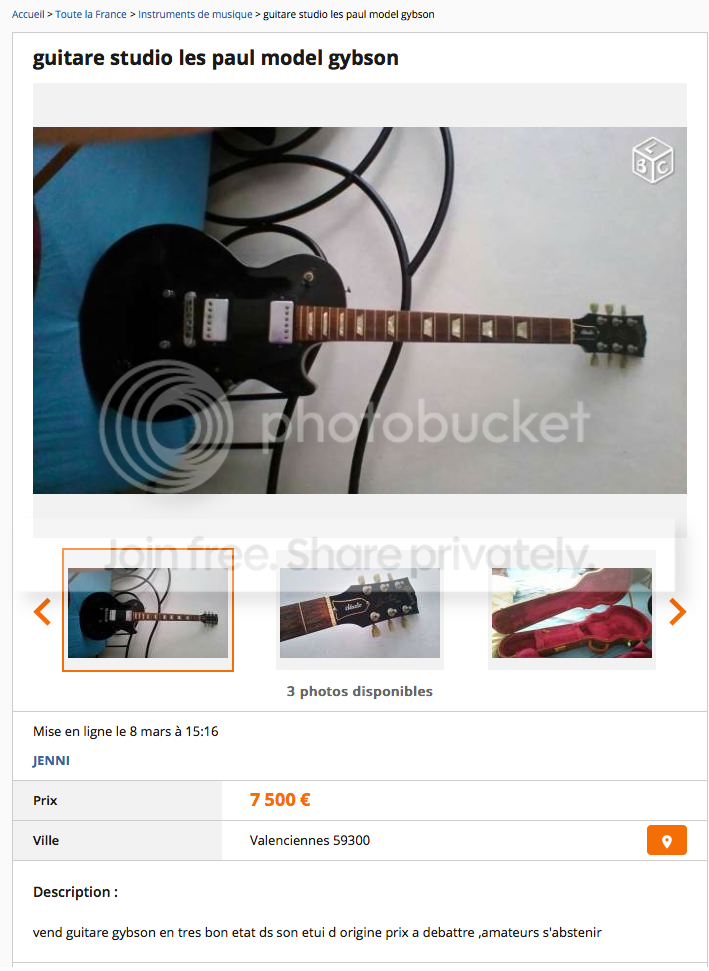This screenshot has width=709, height=971.
Task: Open the map location pin button
Action: (x=666, y=841)
